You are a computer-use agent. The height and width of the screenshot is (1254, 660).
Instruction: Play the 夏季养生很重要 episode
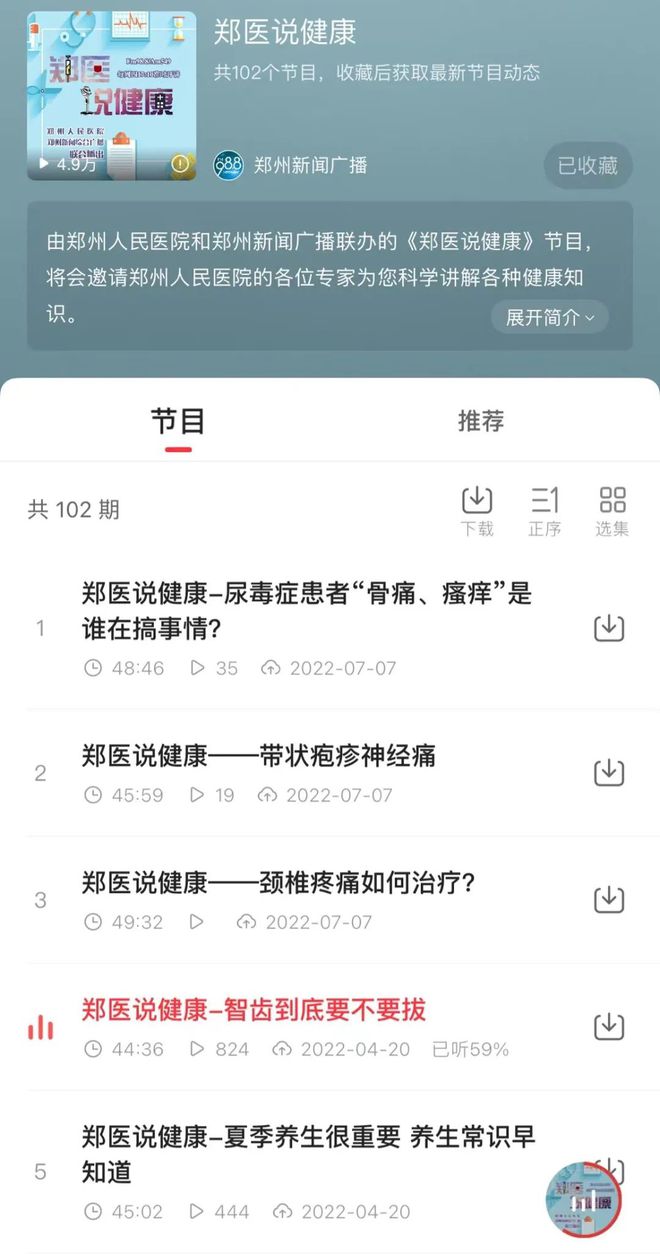coord(308,1154)
